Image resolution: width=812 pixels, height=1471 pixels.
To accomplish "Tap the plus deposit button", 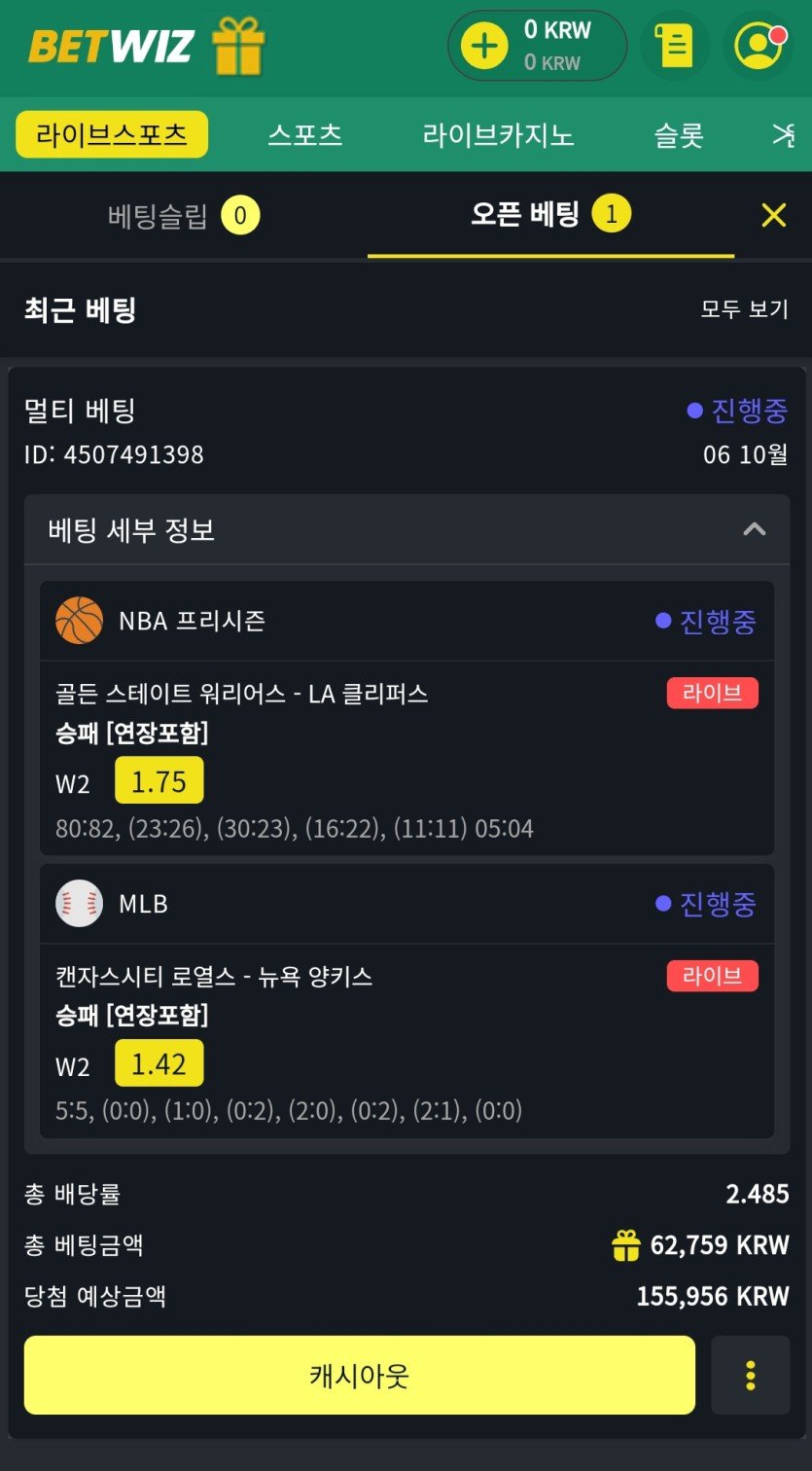I will coord(484,46).
